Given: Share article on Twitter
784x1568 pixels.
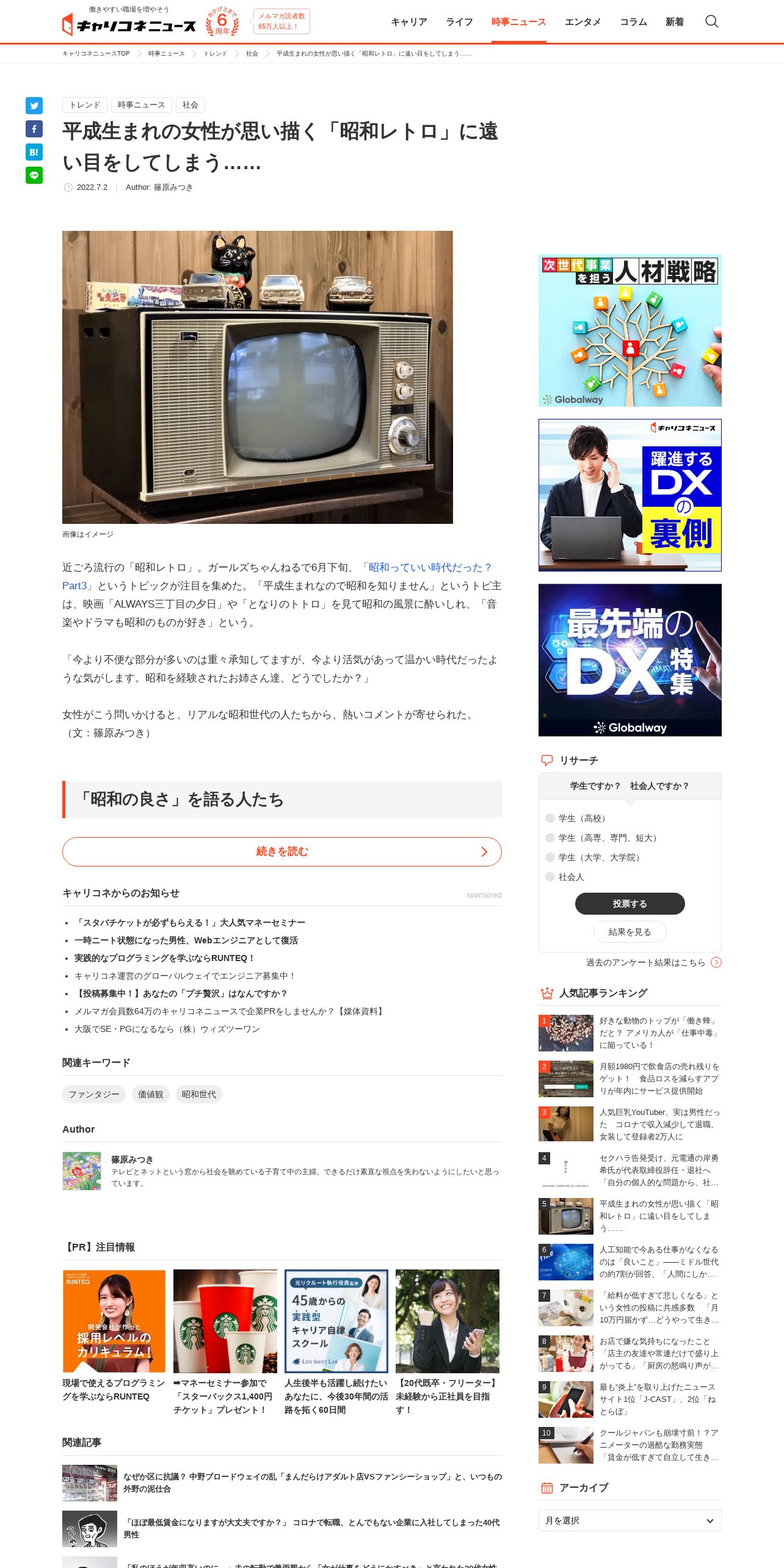Looking at the screenshot, I should [x=34, y=106].
